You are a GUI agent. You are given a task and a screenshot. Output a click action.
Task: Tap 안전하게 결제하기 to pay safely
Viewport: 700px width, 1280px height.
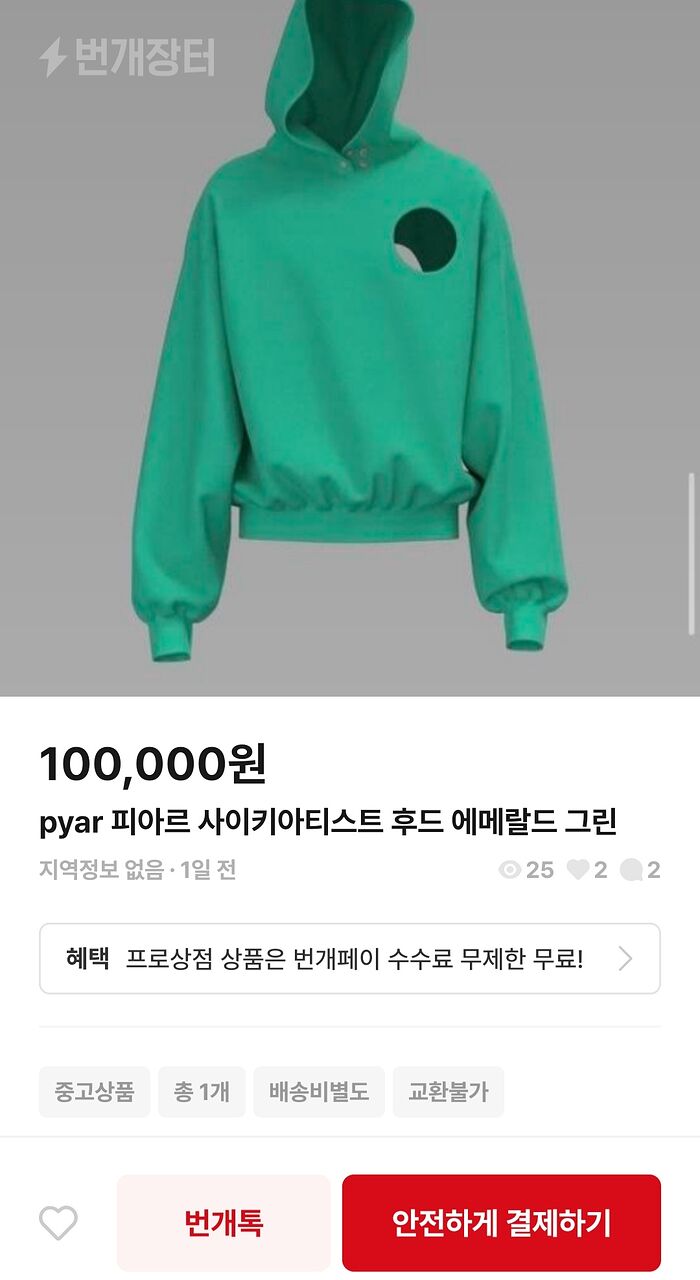pos(501,1222)
